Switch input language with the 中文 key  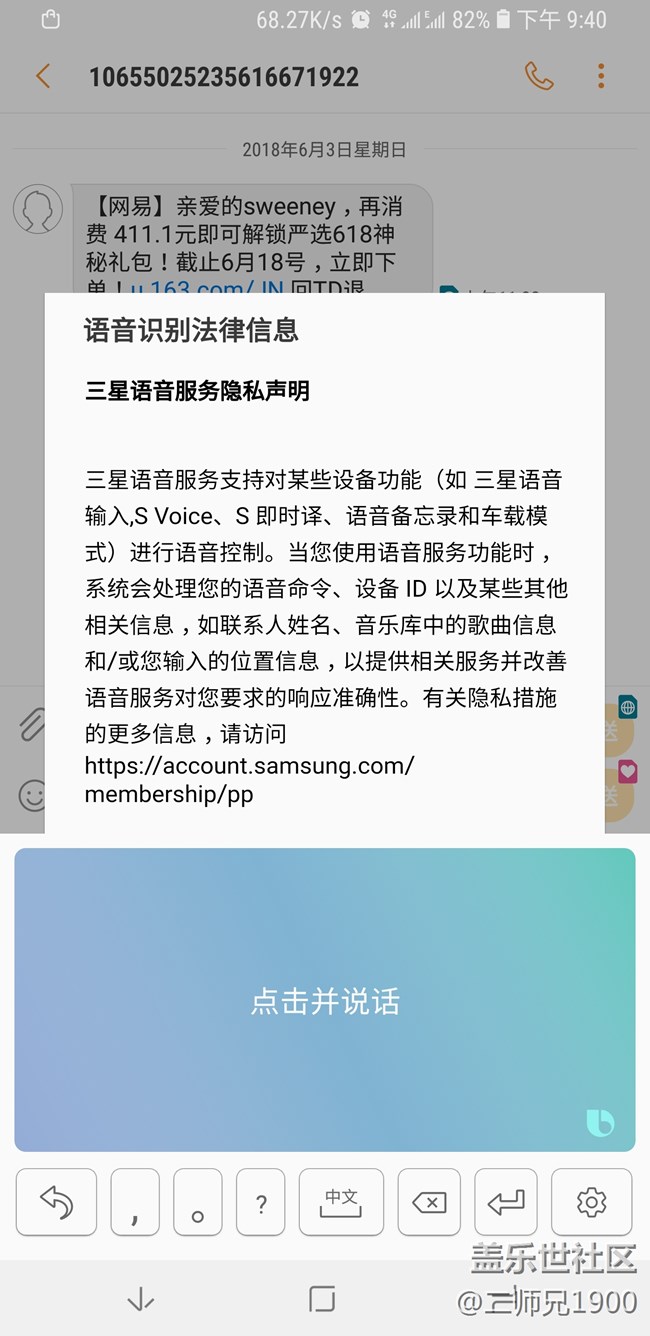341,1202
